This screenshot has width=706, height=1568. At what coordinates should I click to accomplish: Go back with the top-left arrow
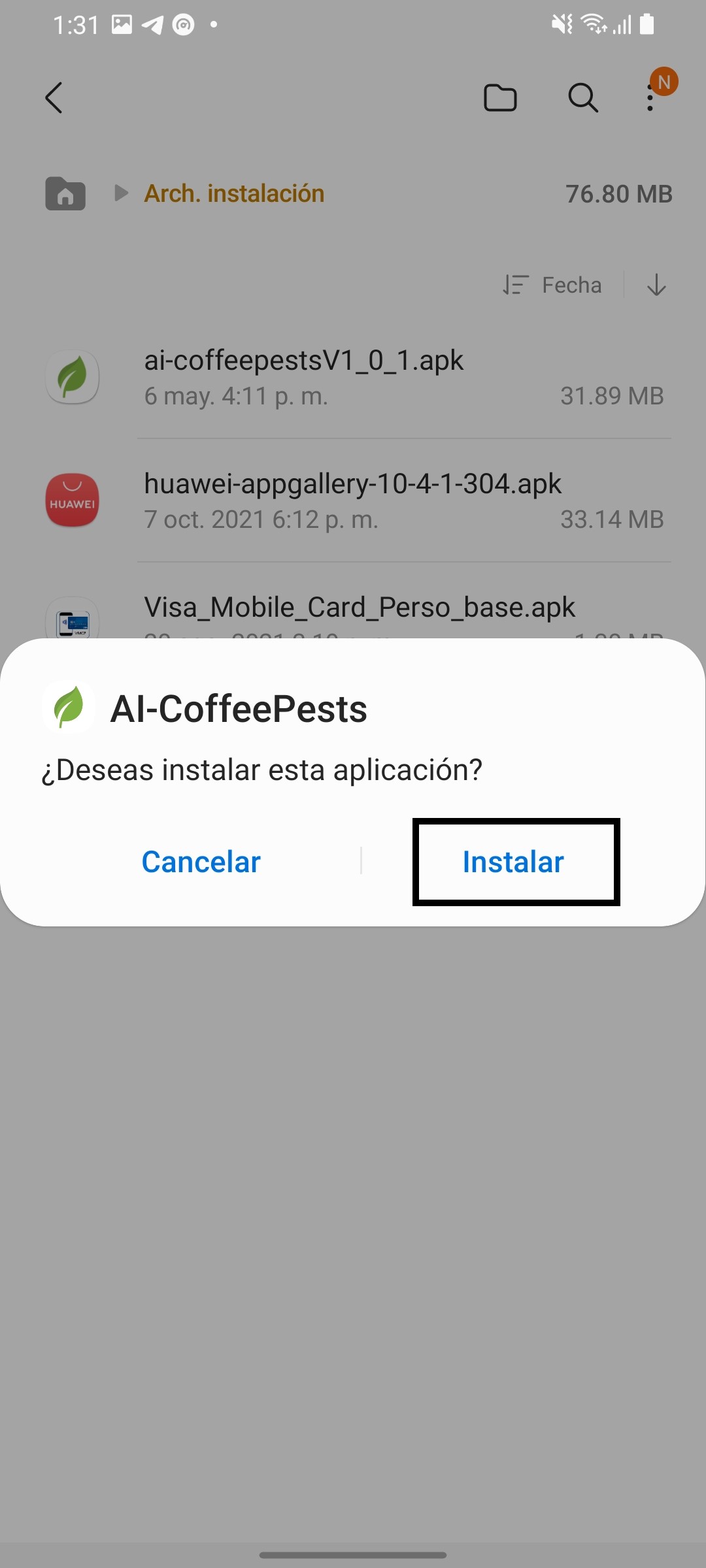point(54,98)
